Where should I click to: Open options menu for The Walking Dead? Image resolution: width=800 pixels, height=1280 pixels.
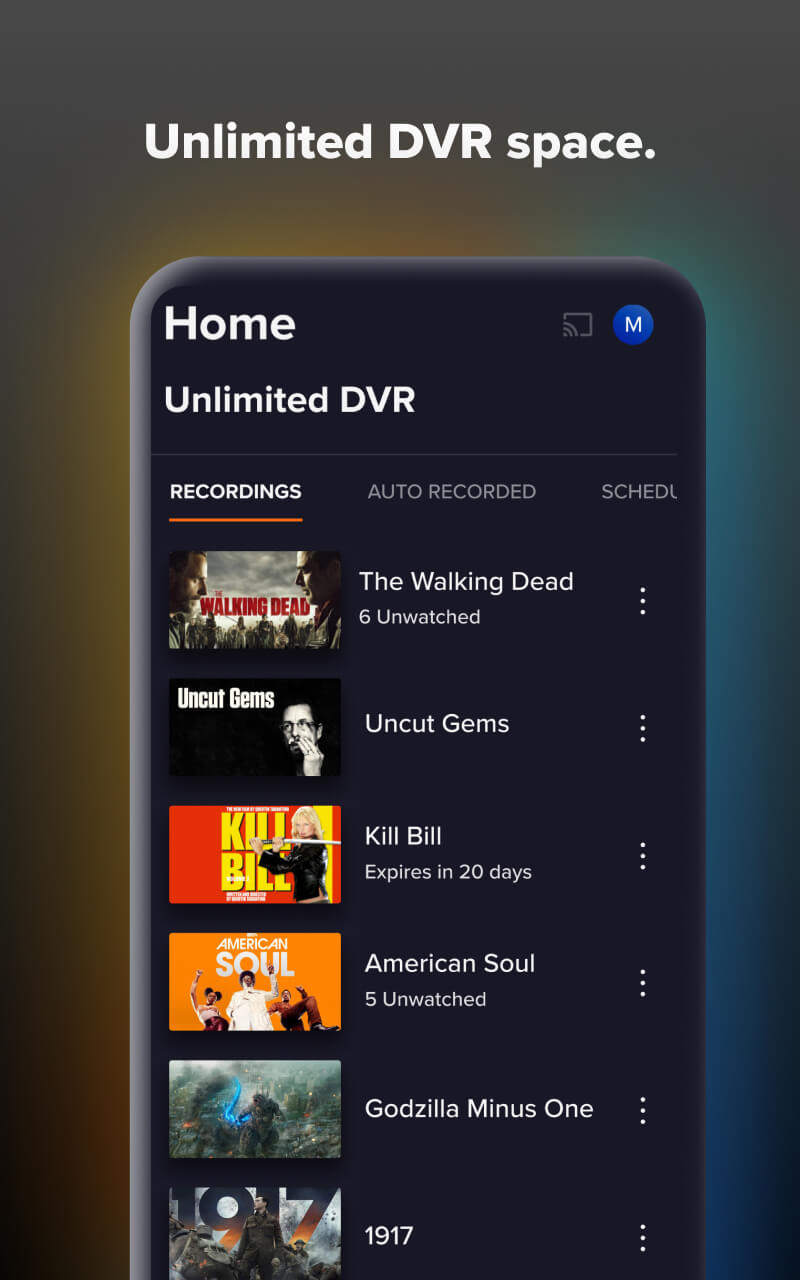(x=643, y=599)
